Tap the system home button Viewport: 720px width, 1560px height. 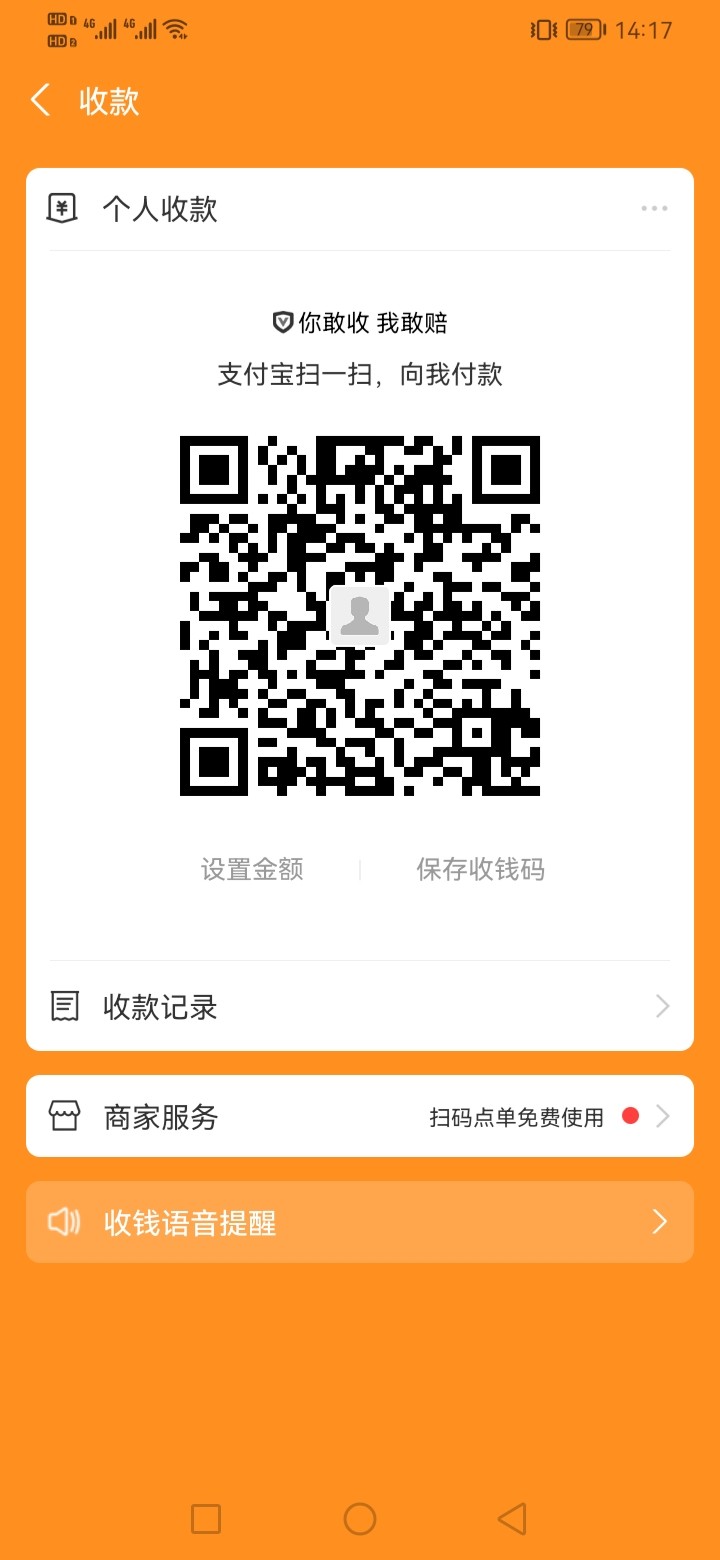(x=360, y=1519)
